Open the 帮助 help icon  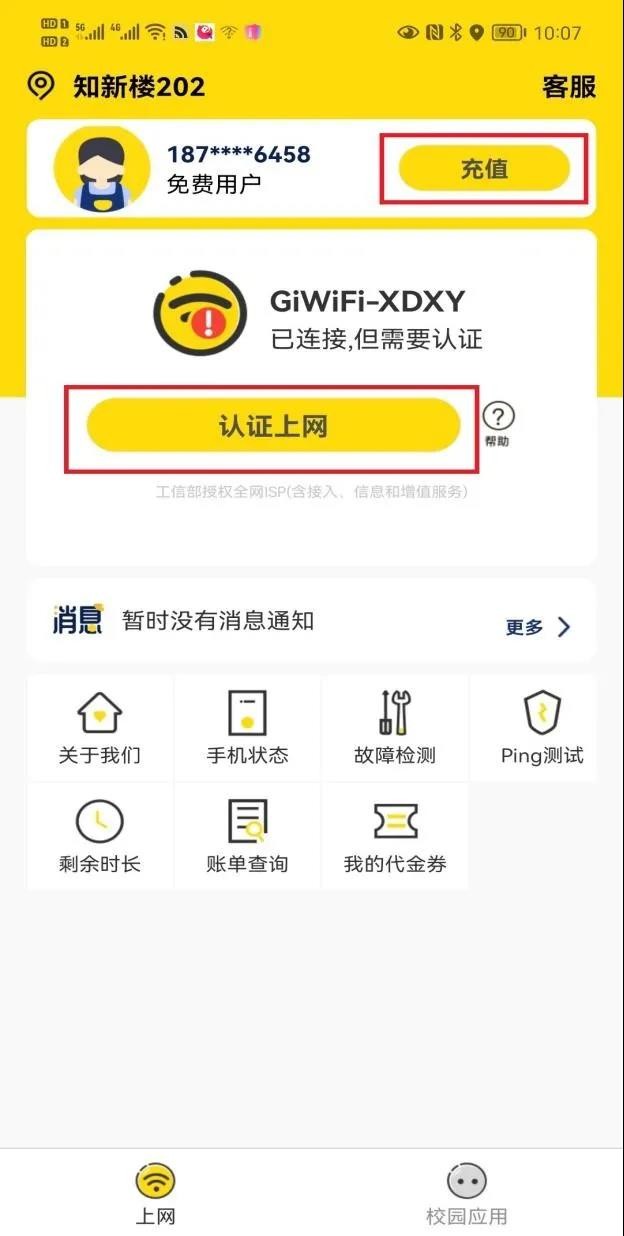pyautogui.click(x=498, y=422)
